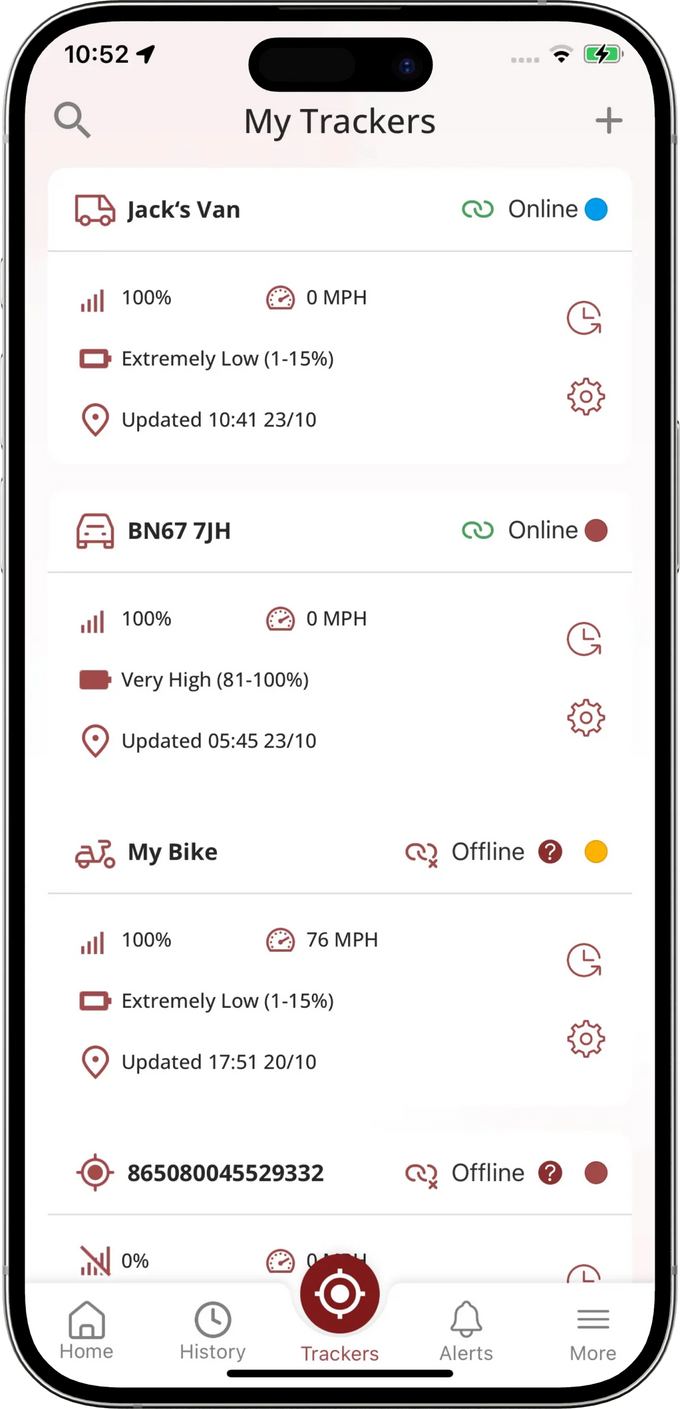
Task: Add a new tracker with plus icon
Action: click(608, 121)
